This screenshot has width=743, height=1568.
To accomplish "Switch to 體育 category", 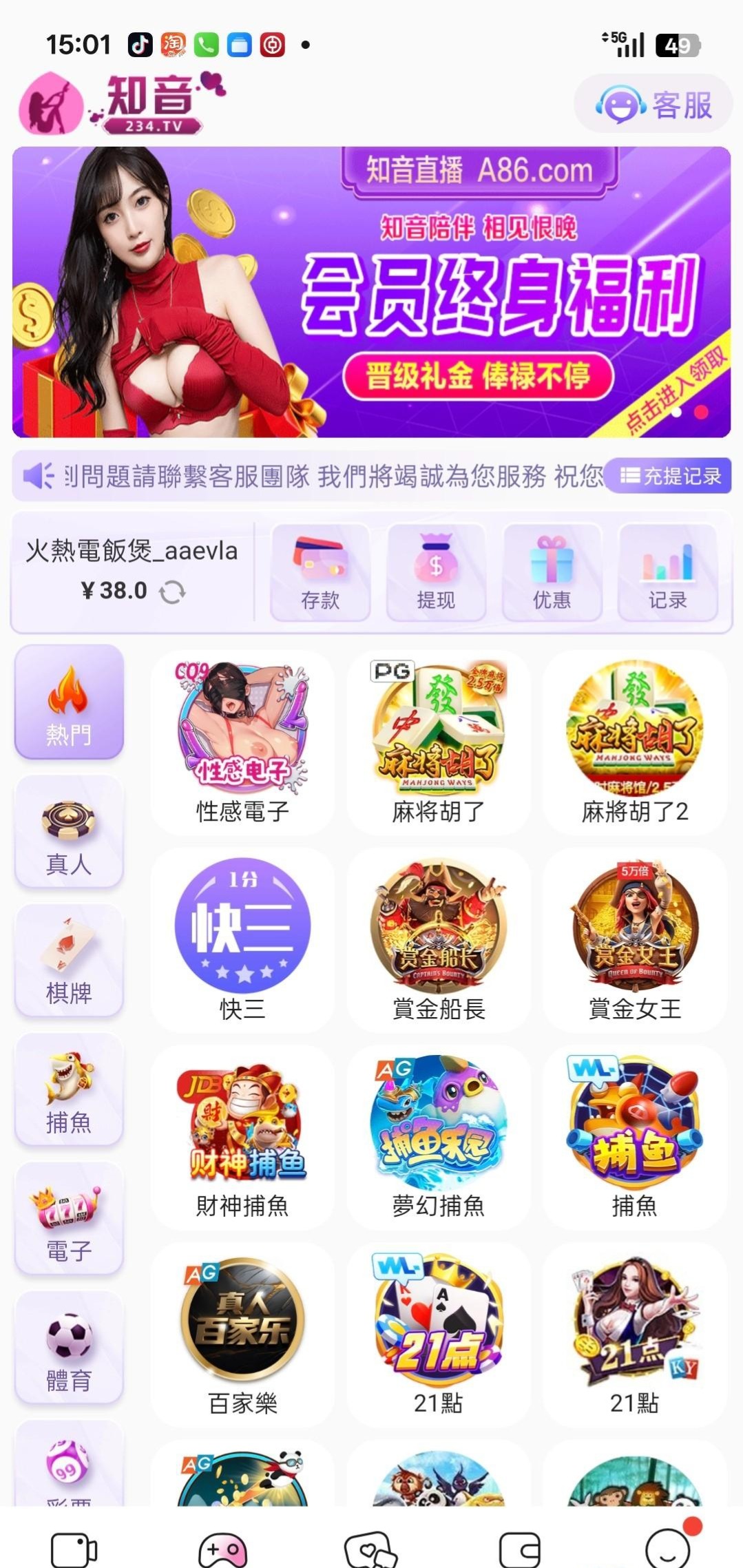I will pos(69,1348).
